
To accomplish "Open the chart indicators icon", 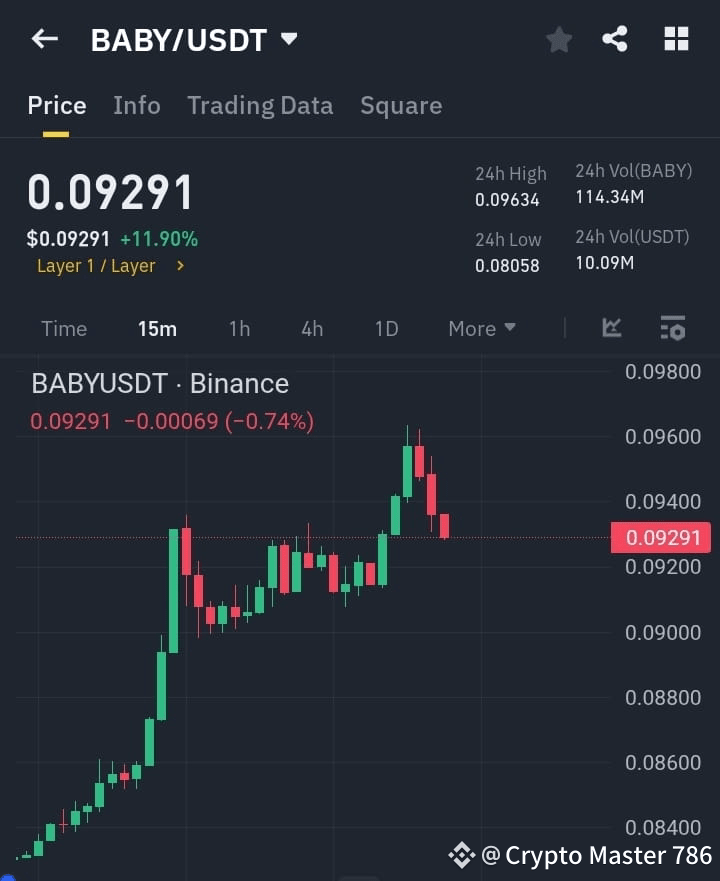I will pos(611,328).
